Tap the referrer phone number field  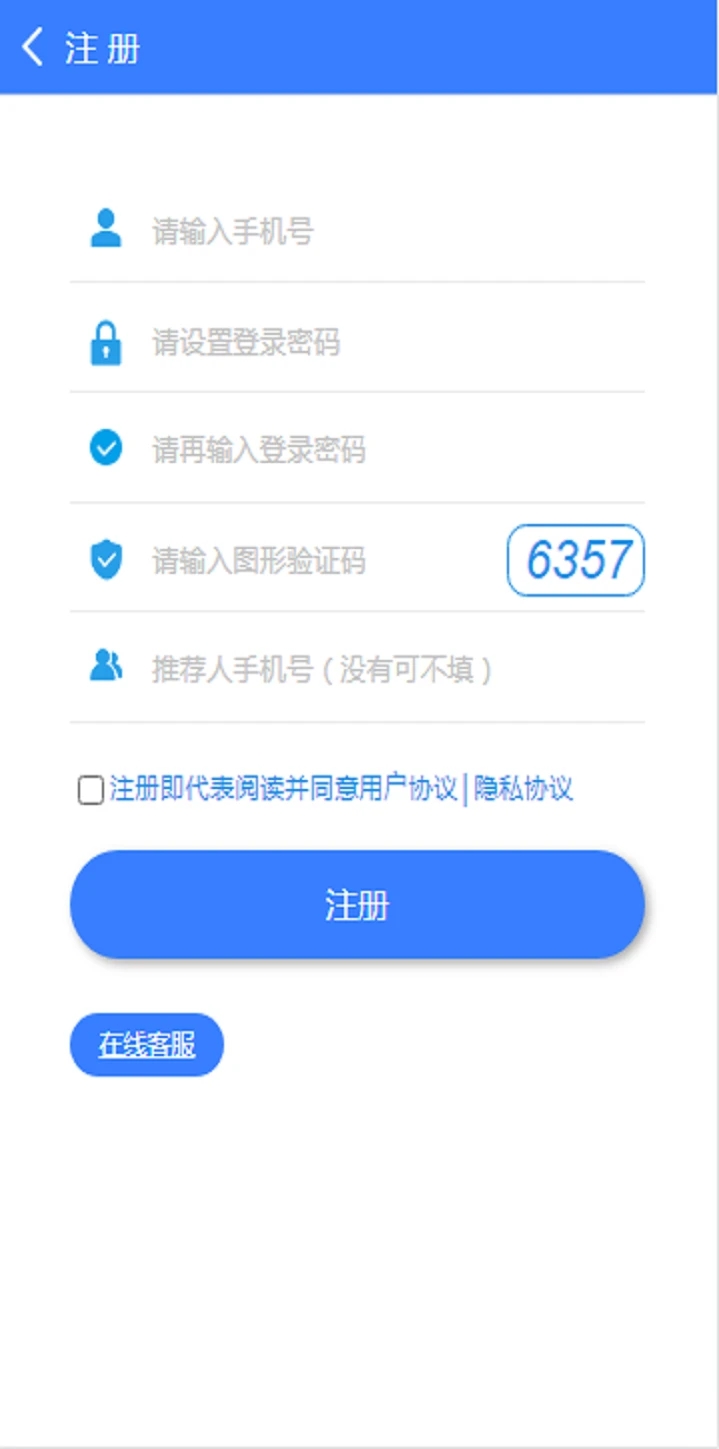click(390, 669)
